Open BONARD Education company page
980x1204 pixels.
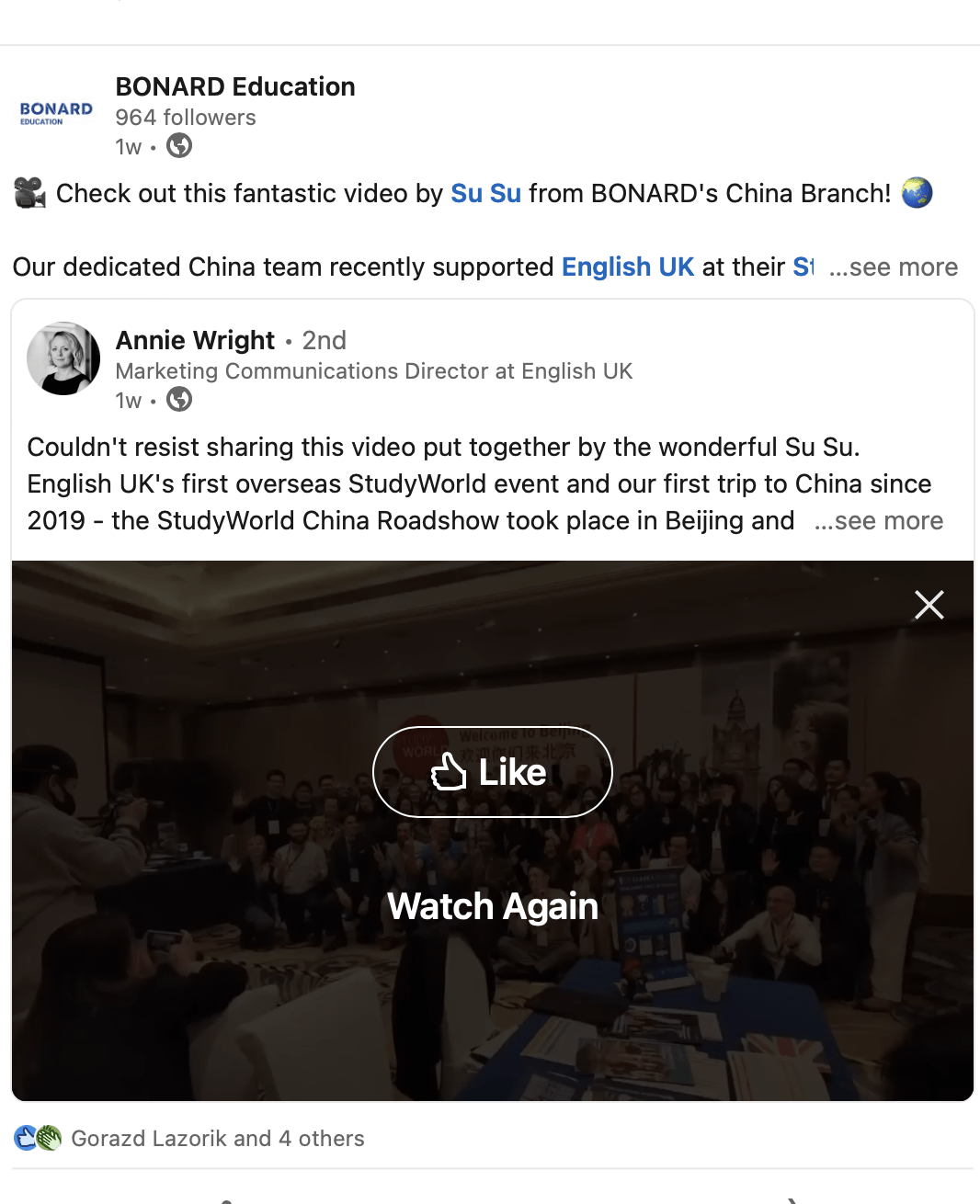(x=234, y=87)
